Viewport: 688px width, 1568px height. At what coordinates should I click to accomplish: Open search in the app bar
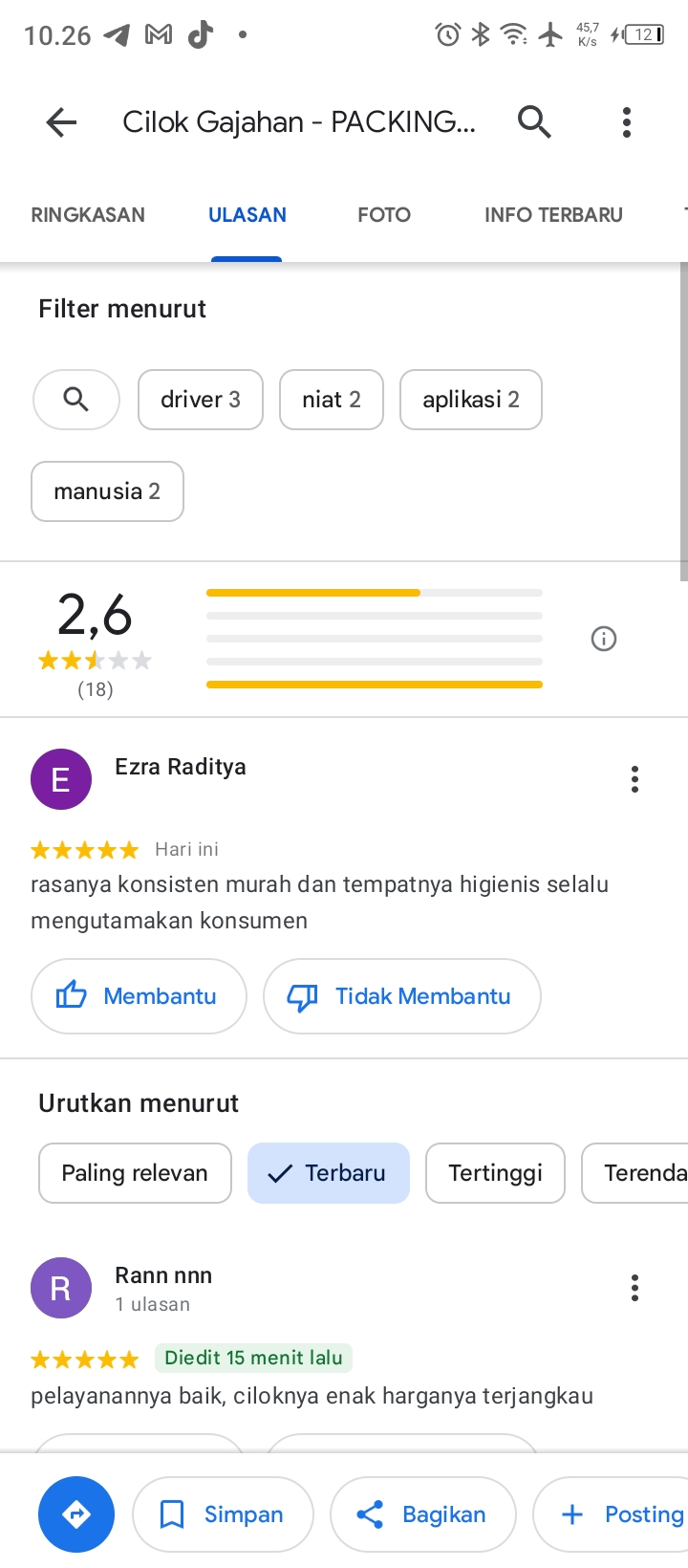(534, 122)
